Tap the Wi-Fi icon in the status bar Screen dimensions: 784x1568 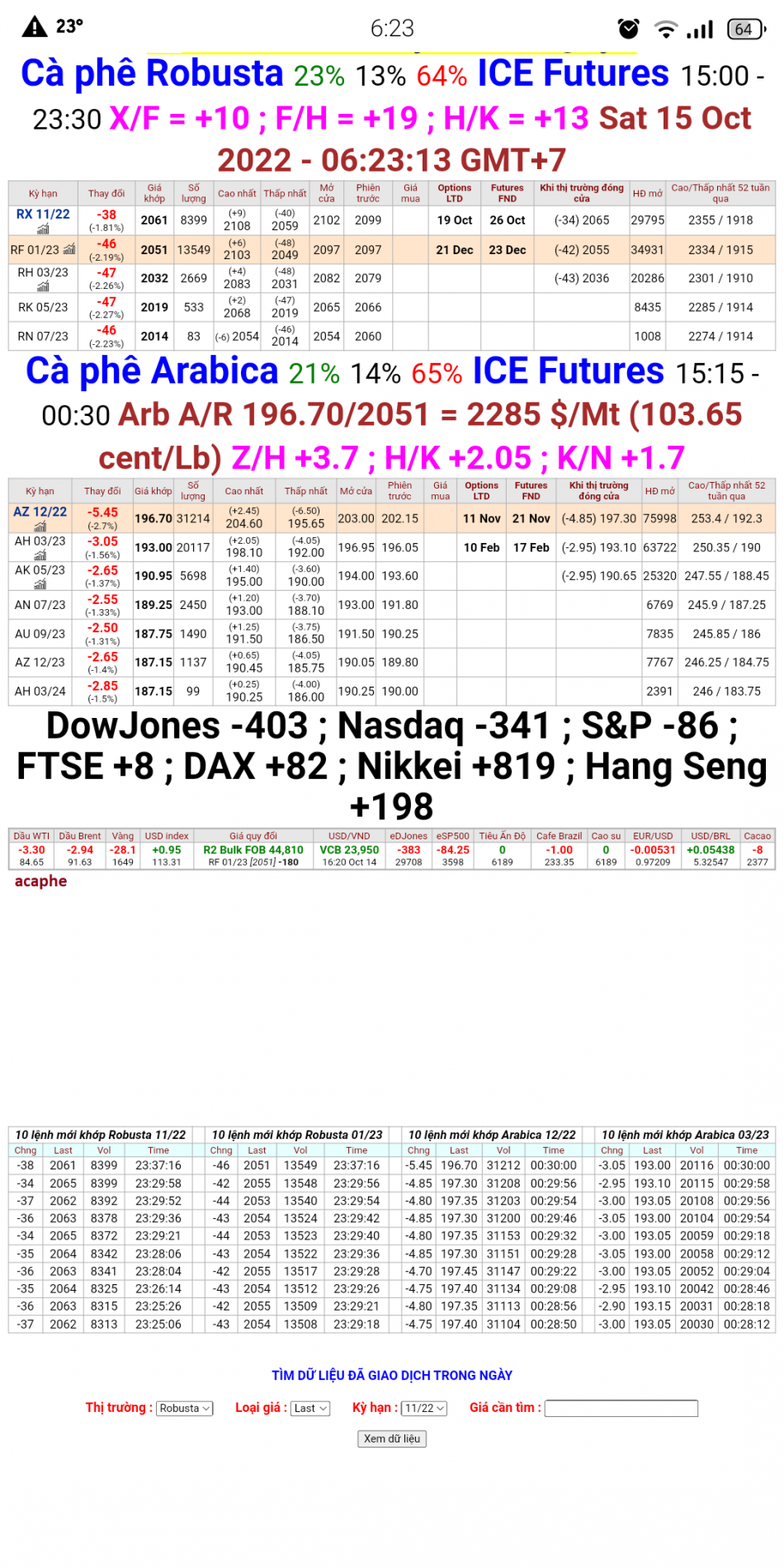(666, 29)
